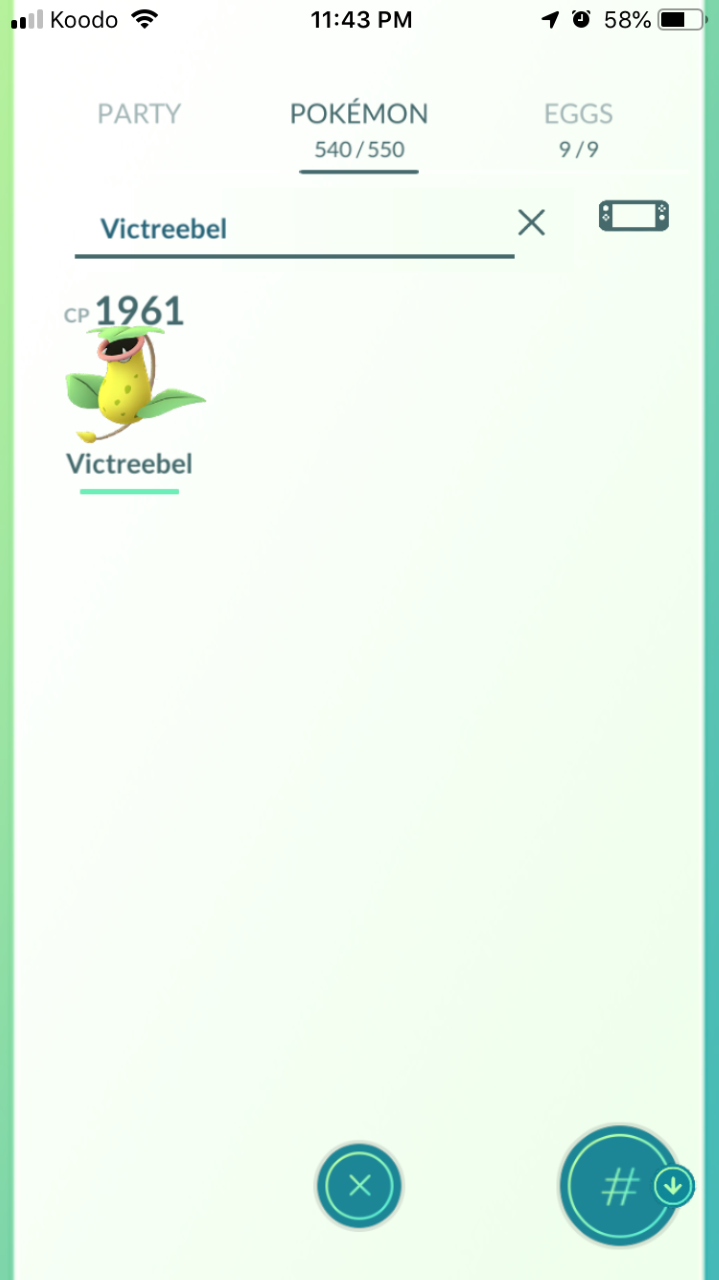This screenshot has width=719, height=1280.
Task: Open the Nintendo Switch transfer icon
Action: pos(633,217)
